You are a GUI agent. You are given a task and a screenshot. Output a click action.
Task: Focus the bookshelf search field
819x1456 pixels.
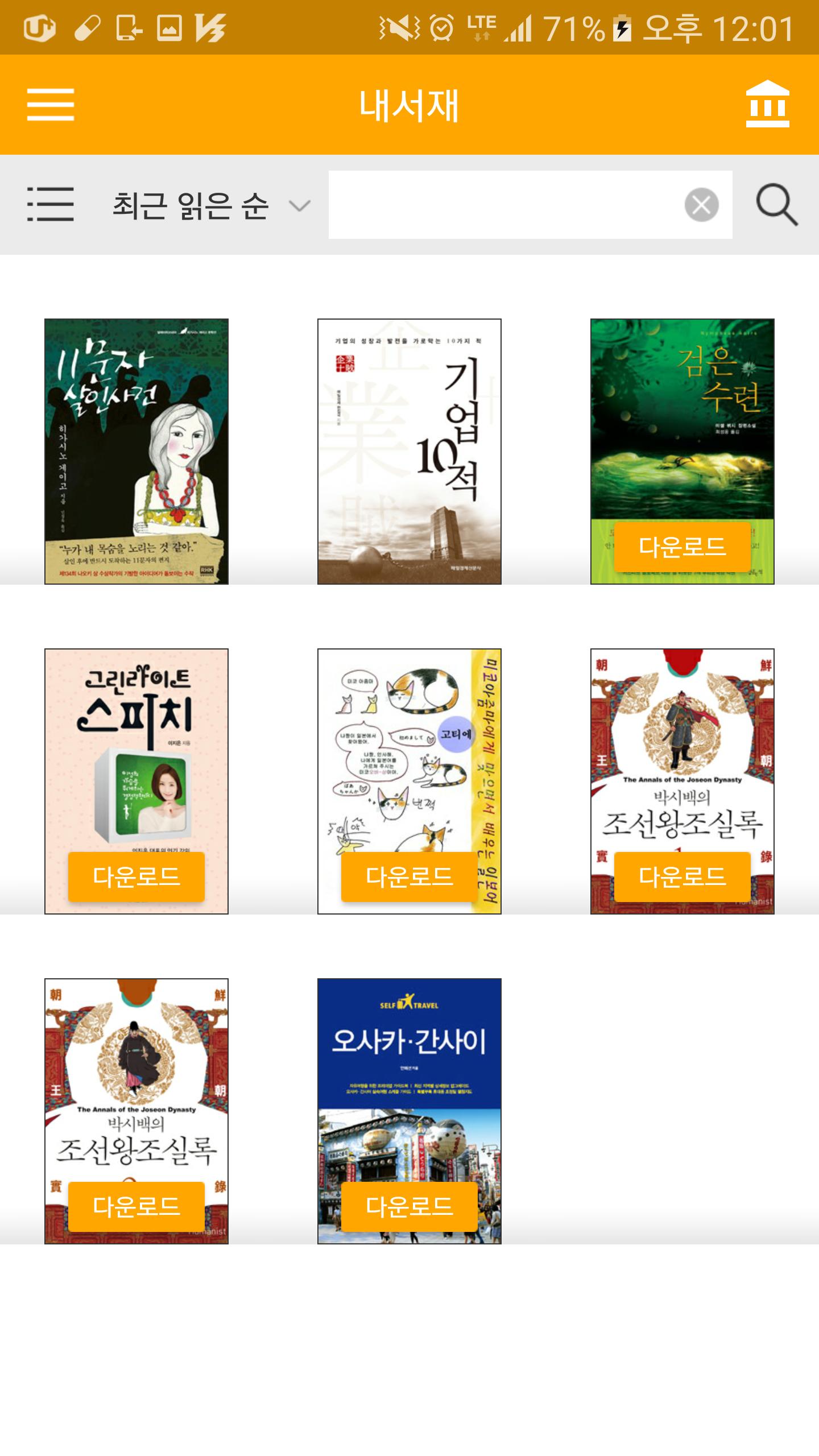(x=506, y=205)
